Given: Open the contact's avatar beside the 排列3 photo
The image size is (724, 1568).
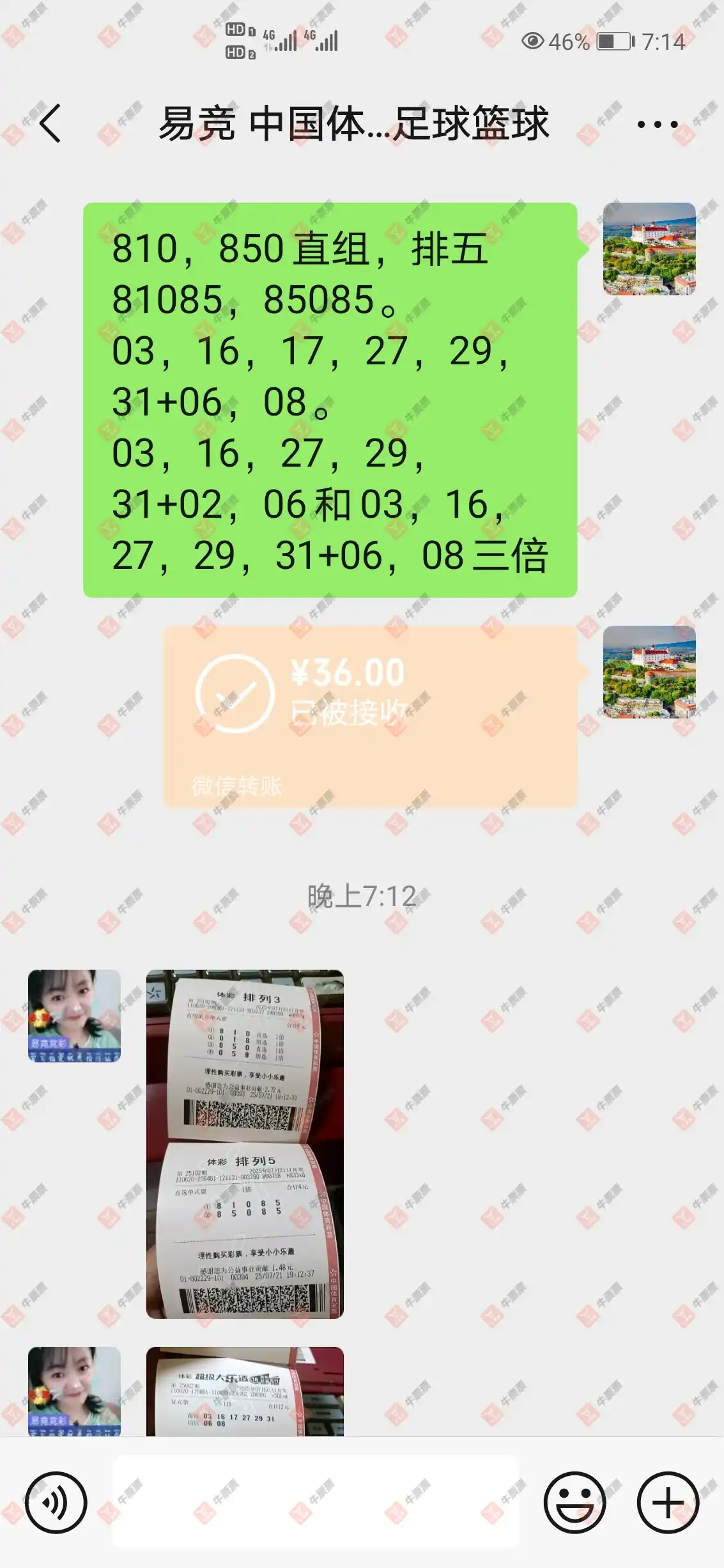Looking at the screenshot, I should pyautogui.click(x=74, y=1016).
